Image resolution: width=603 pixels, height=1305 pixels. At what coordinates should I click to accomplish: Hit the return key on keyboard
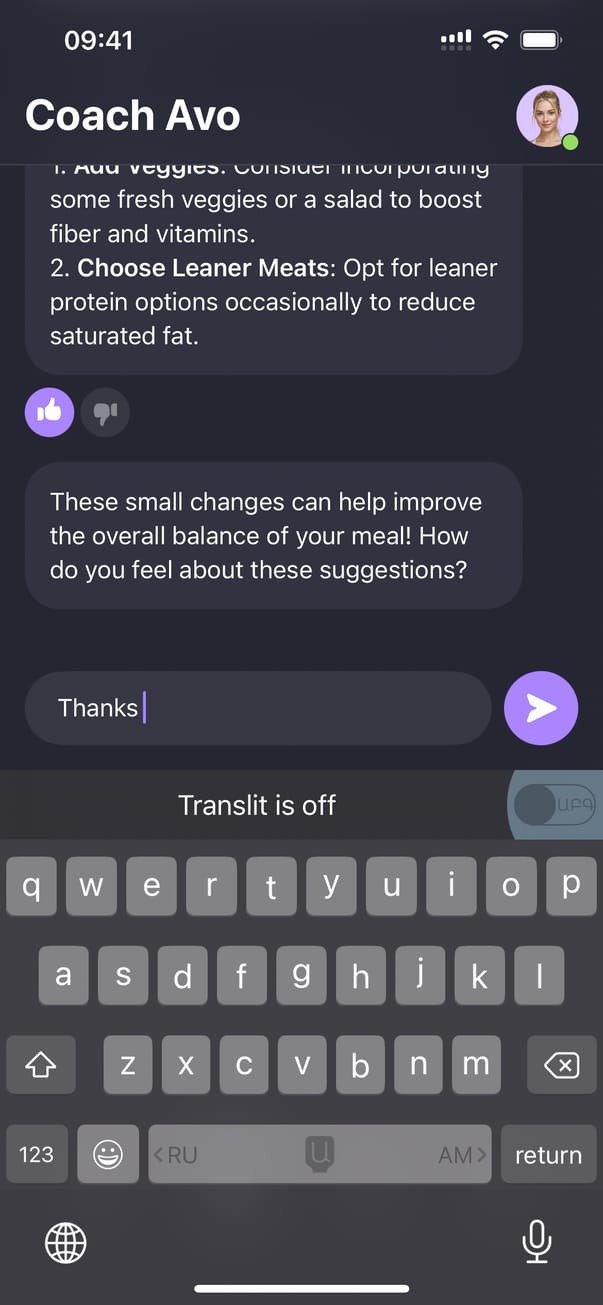[547, 1155]
